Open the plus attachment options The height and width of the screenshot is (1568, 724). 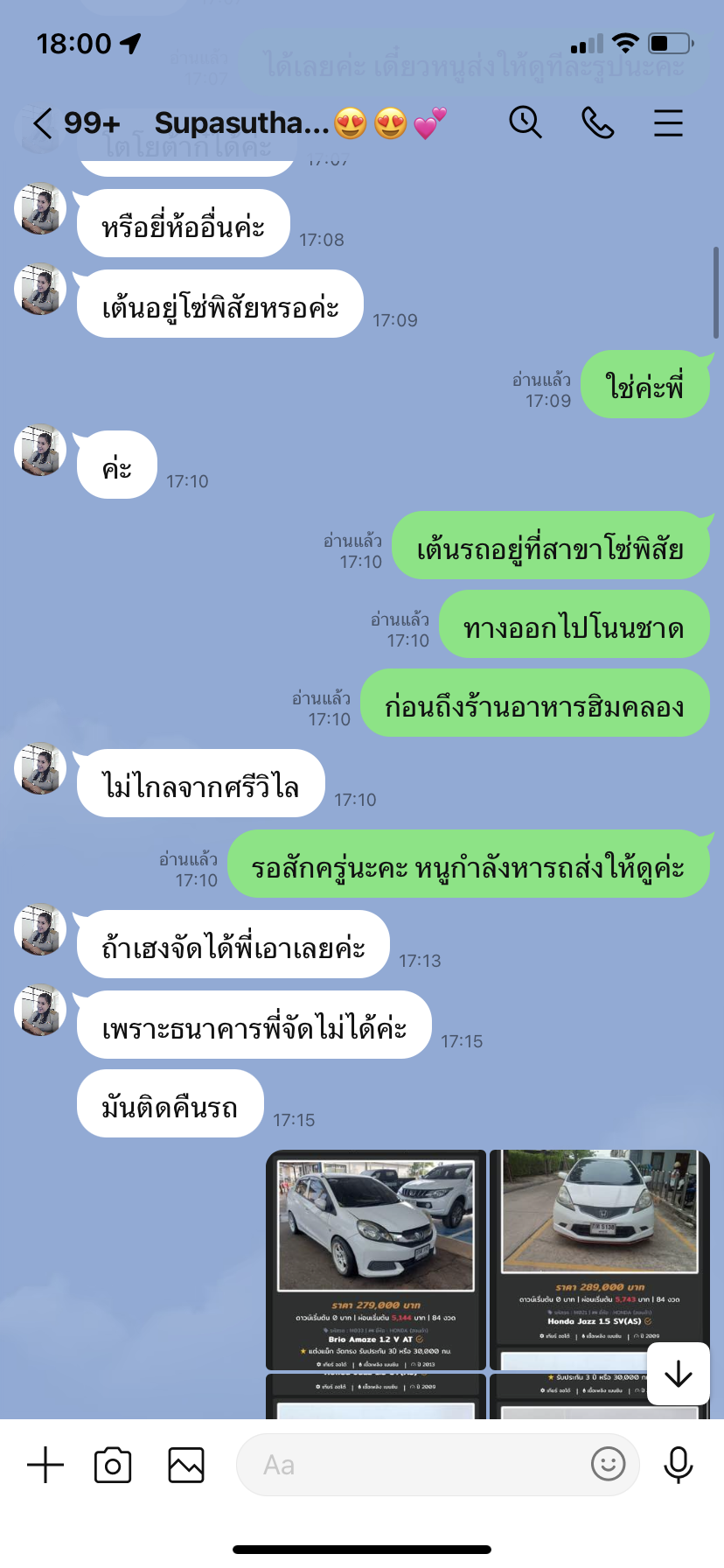[45, 1465]
